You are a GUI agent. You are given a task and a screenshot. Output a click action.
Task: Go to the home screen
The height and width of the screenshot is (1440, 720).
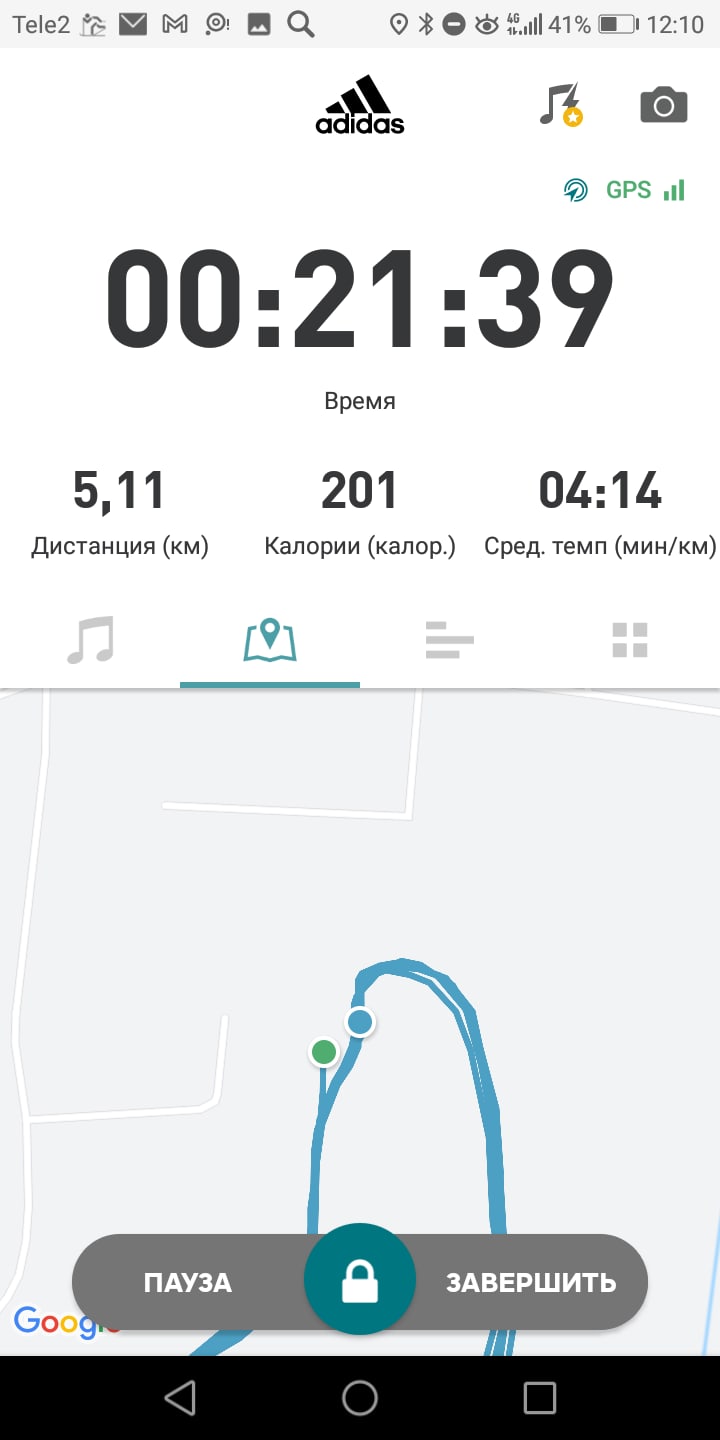coord(360,1397)
